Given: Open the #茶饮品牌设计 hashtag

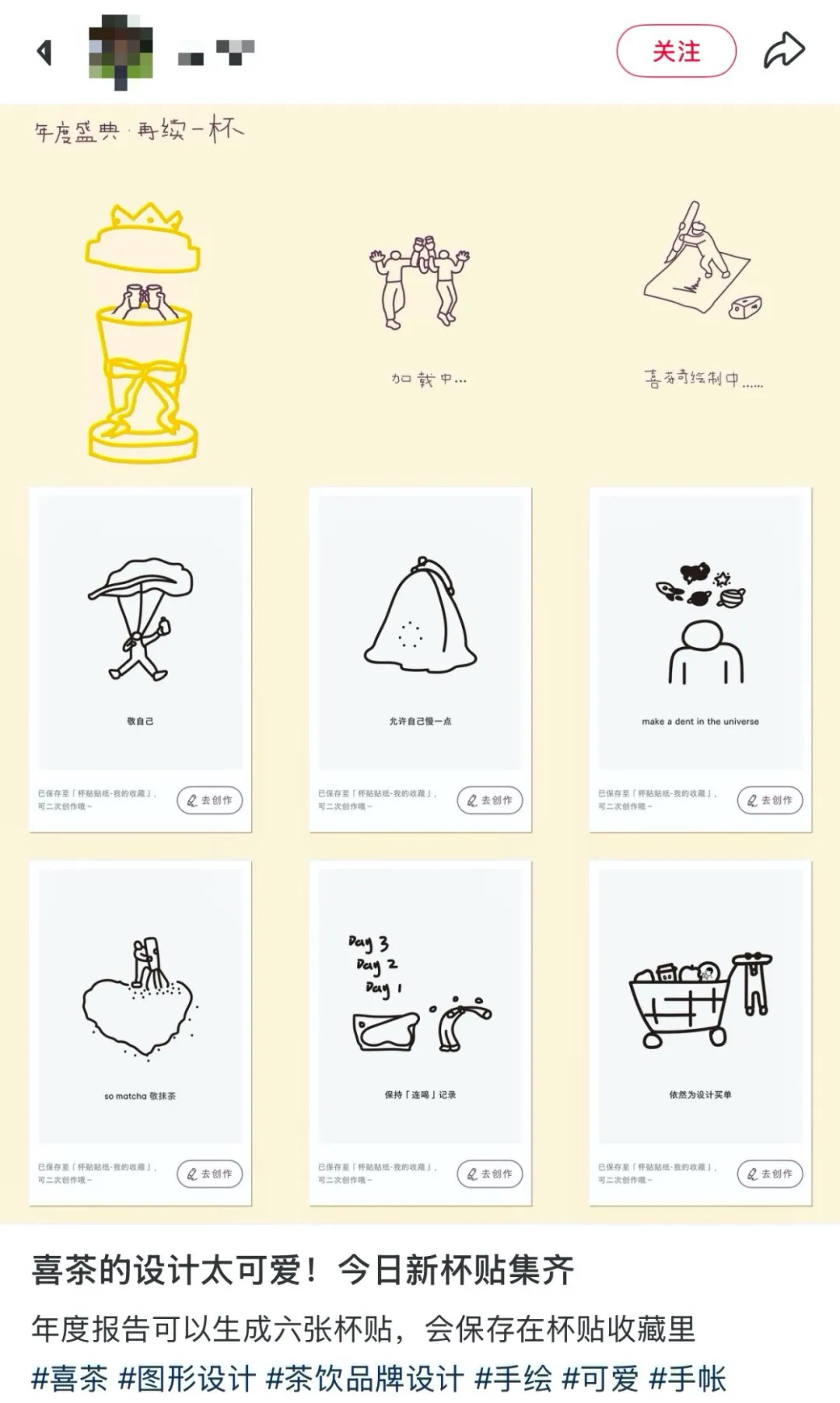Looking at the screenshot, I should pyautogui.click(x=365, y=1379).
